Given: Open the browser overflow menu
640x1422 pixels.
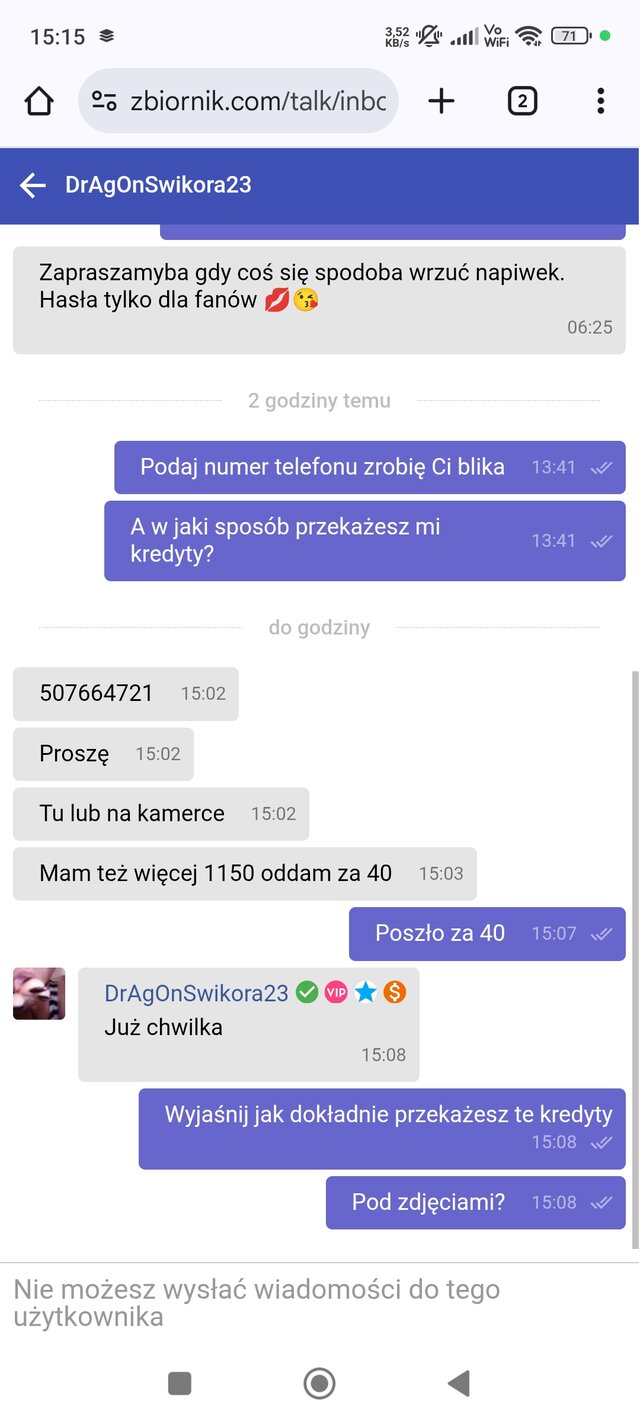Looking at the screenshot, I should [600, 101].
